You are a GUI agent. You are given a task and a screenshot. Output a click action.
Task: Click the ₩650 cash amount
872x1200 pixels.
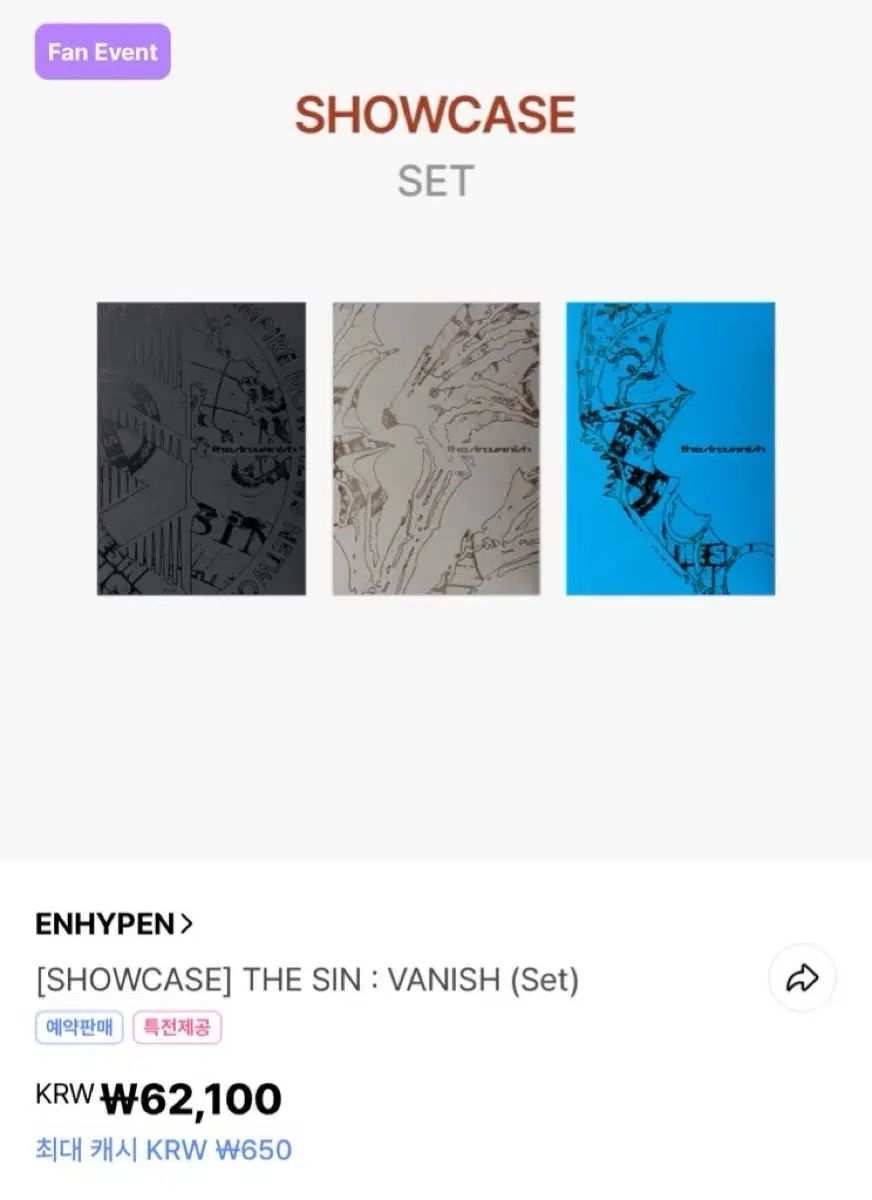click(x=253, y=1152)
